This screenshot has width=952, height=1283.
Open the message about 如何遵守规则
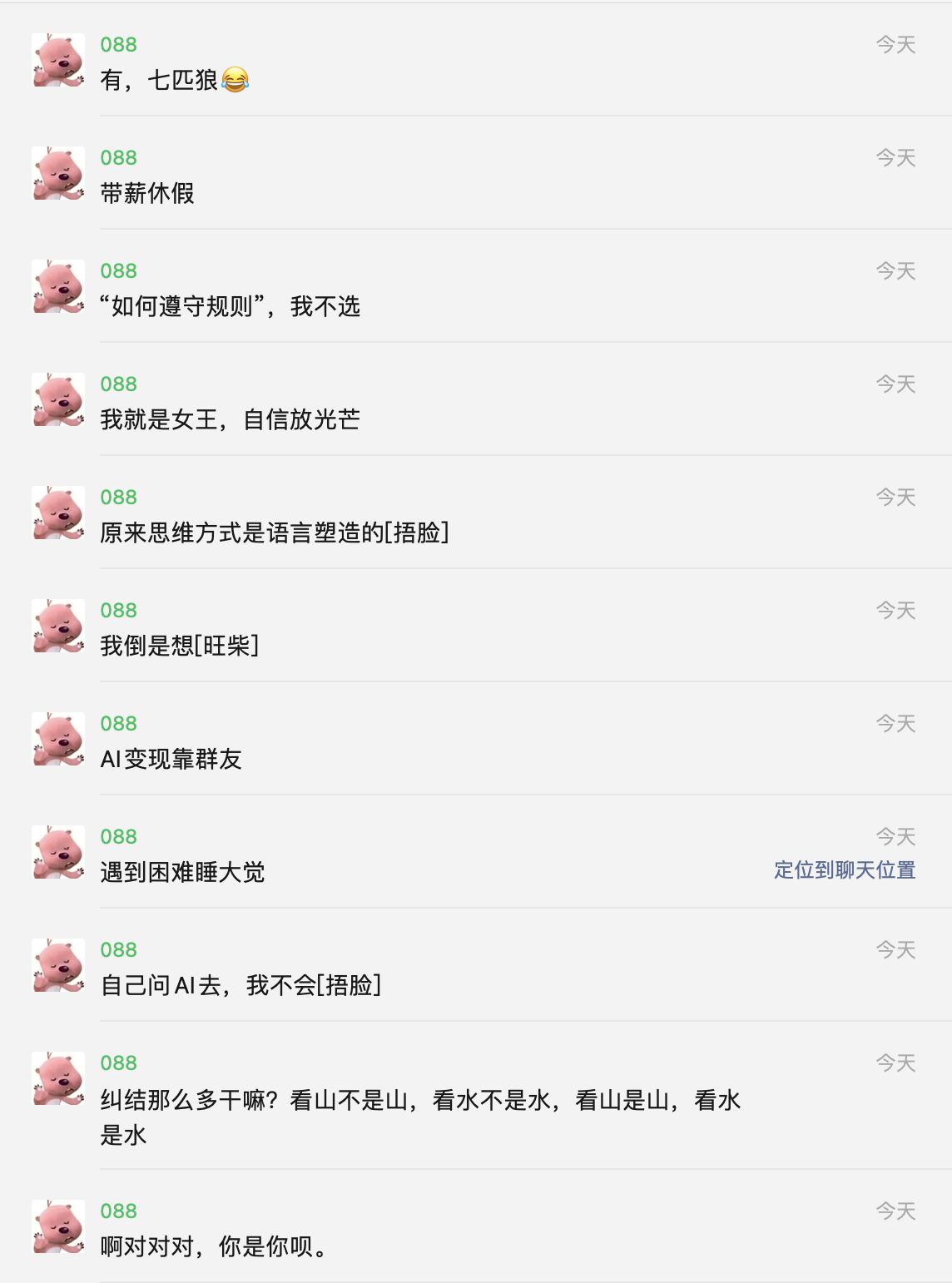tap(231, 306)
